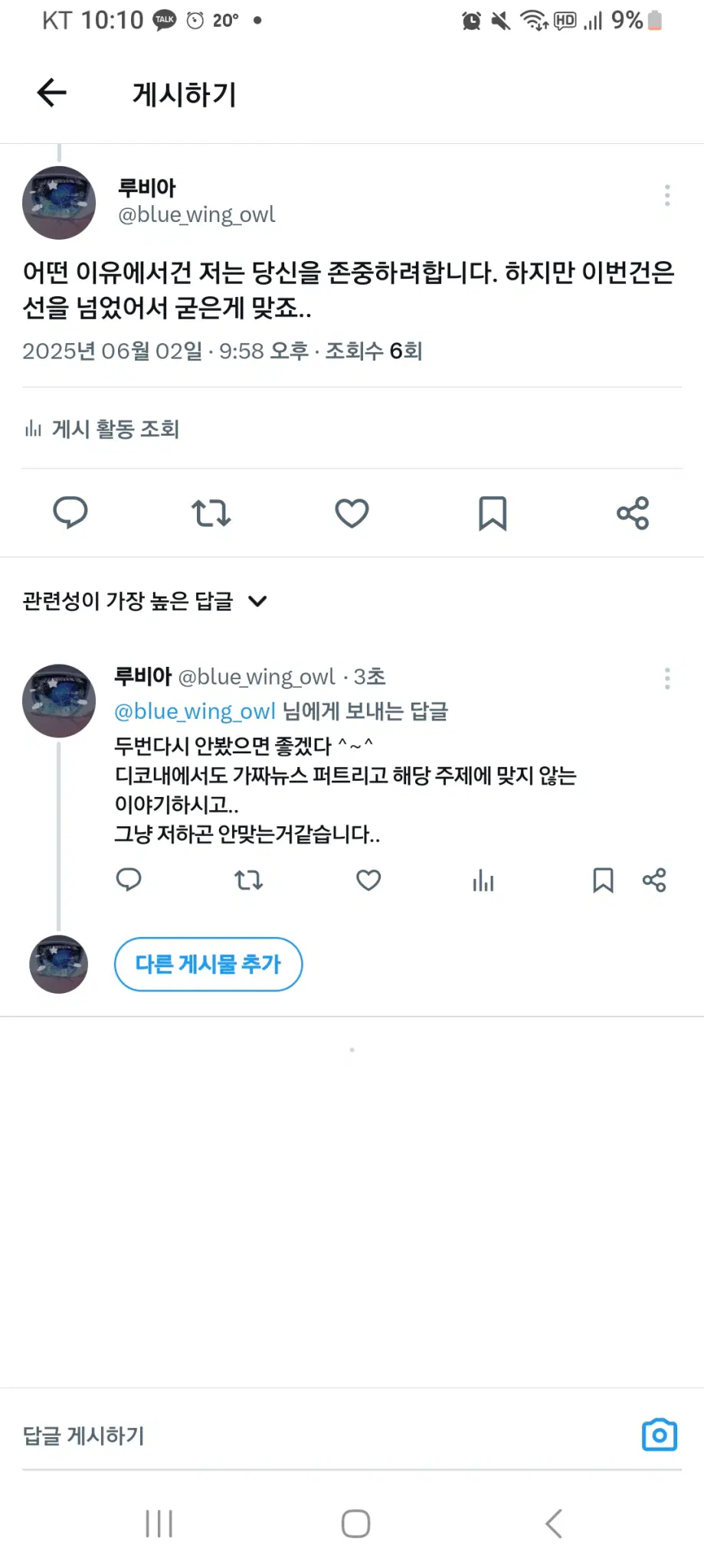Screen dimensions: 704x1568
Task: Open overflow menu on the main post
Action: click(x=667, y=195)
